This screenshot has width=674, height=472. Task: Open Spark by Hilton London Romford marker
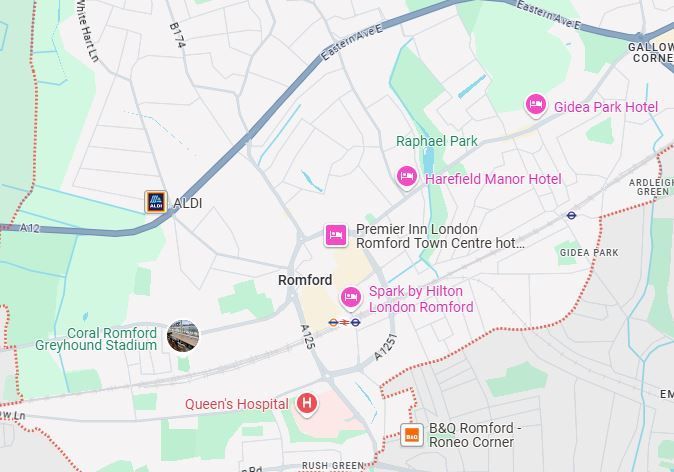tap(350, 297)
